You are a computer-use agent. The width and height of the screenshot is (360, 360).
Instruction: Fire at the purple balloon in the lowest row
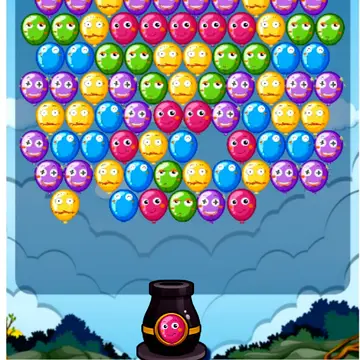click(x=212, y=206)
